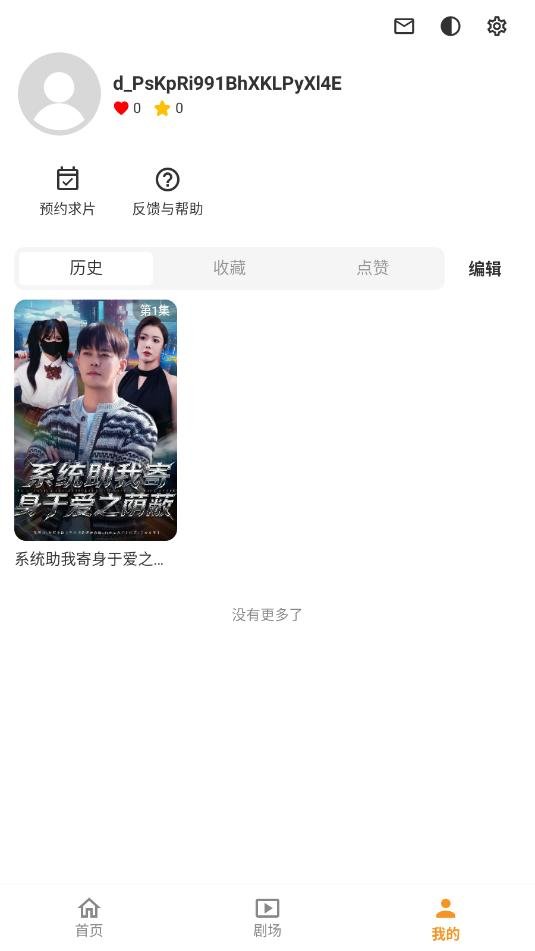
Task: Switch to the 收藏 tab
Action: pos(229,268)
